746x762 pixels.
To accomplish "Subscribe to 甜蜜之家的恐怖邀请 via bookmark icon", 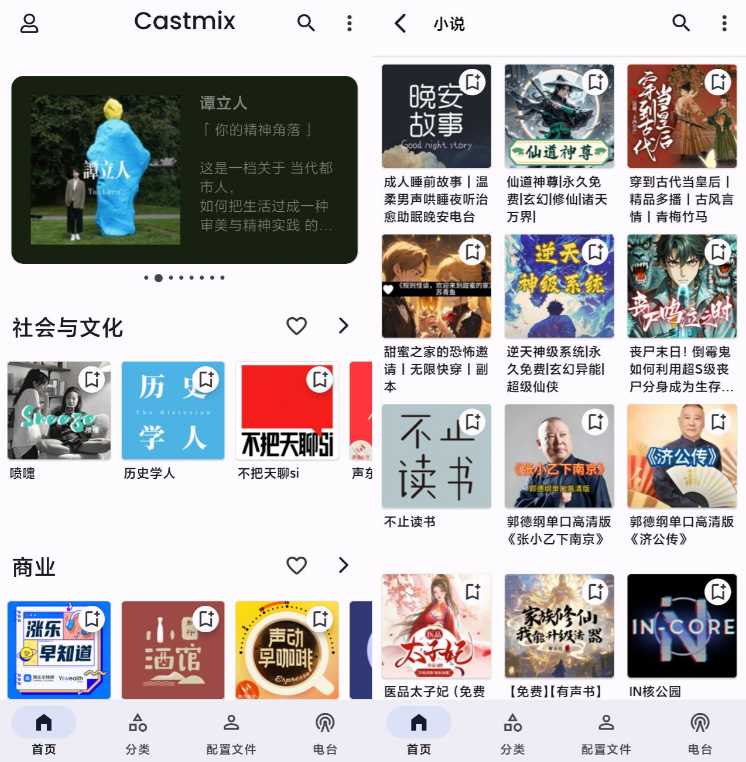I will point(473,252).
